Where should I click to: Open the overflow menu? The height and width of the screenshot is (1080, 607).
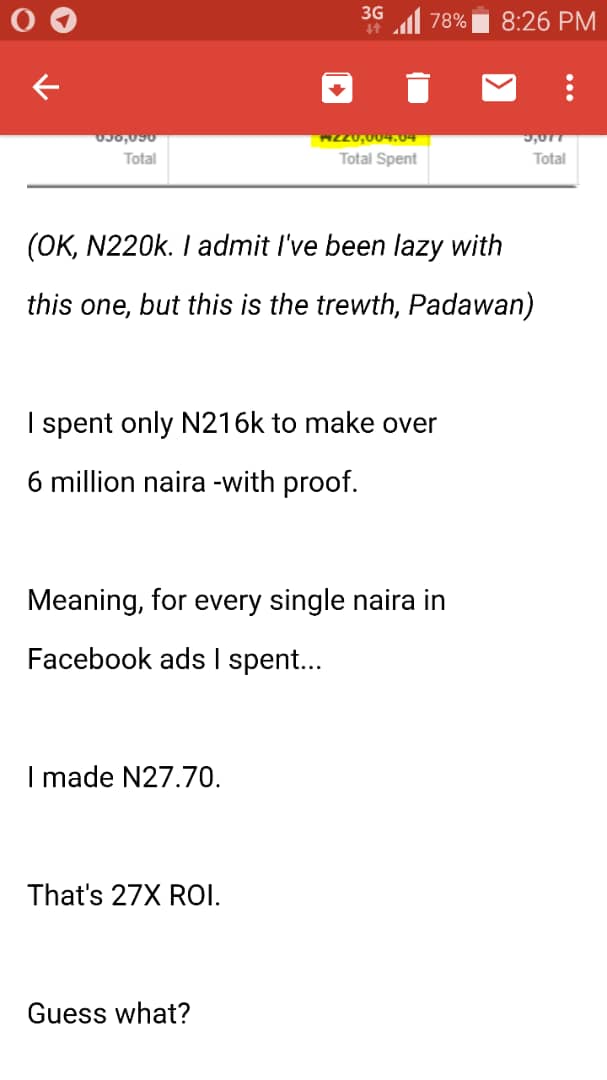(569, 87)
